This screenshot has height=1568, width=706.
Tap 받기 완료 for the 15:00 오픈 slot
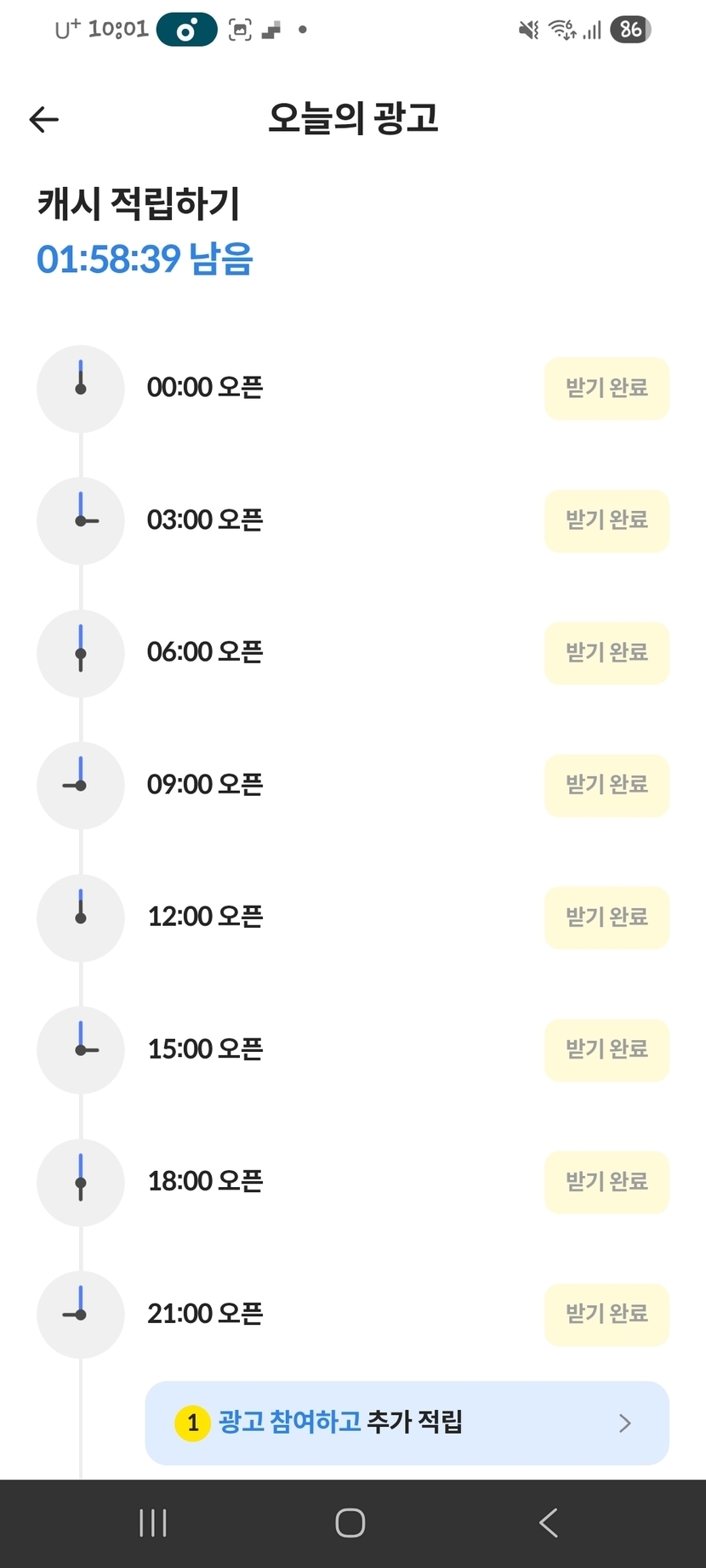pos(606,1049)
